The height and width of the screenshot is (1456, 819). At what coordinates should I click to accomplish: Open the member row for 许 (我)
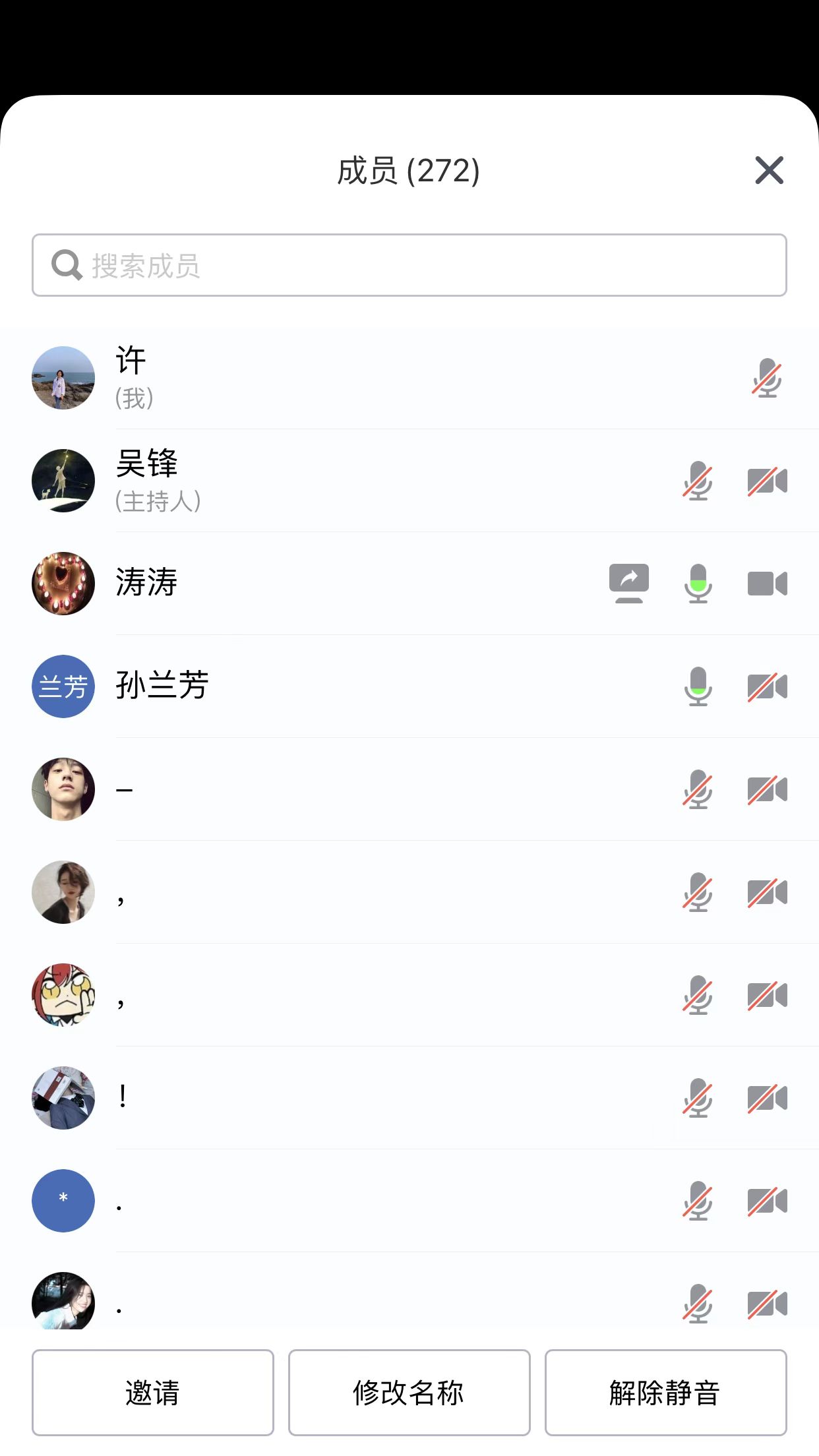click(330, 378)
